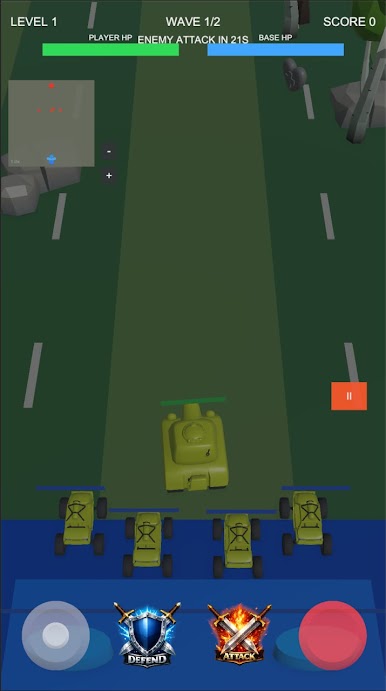Pause the game with the orange button
Screen dimensions: 386x691
349,396
